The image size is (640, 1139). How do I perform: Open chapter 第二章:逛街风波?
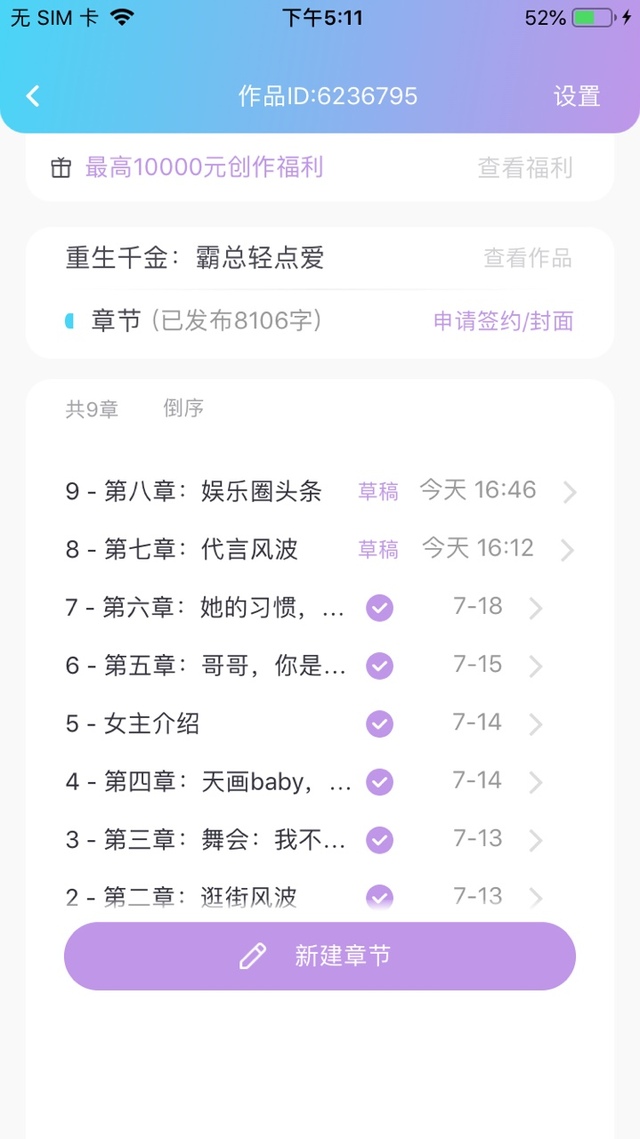(x=305, y=897)
